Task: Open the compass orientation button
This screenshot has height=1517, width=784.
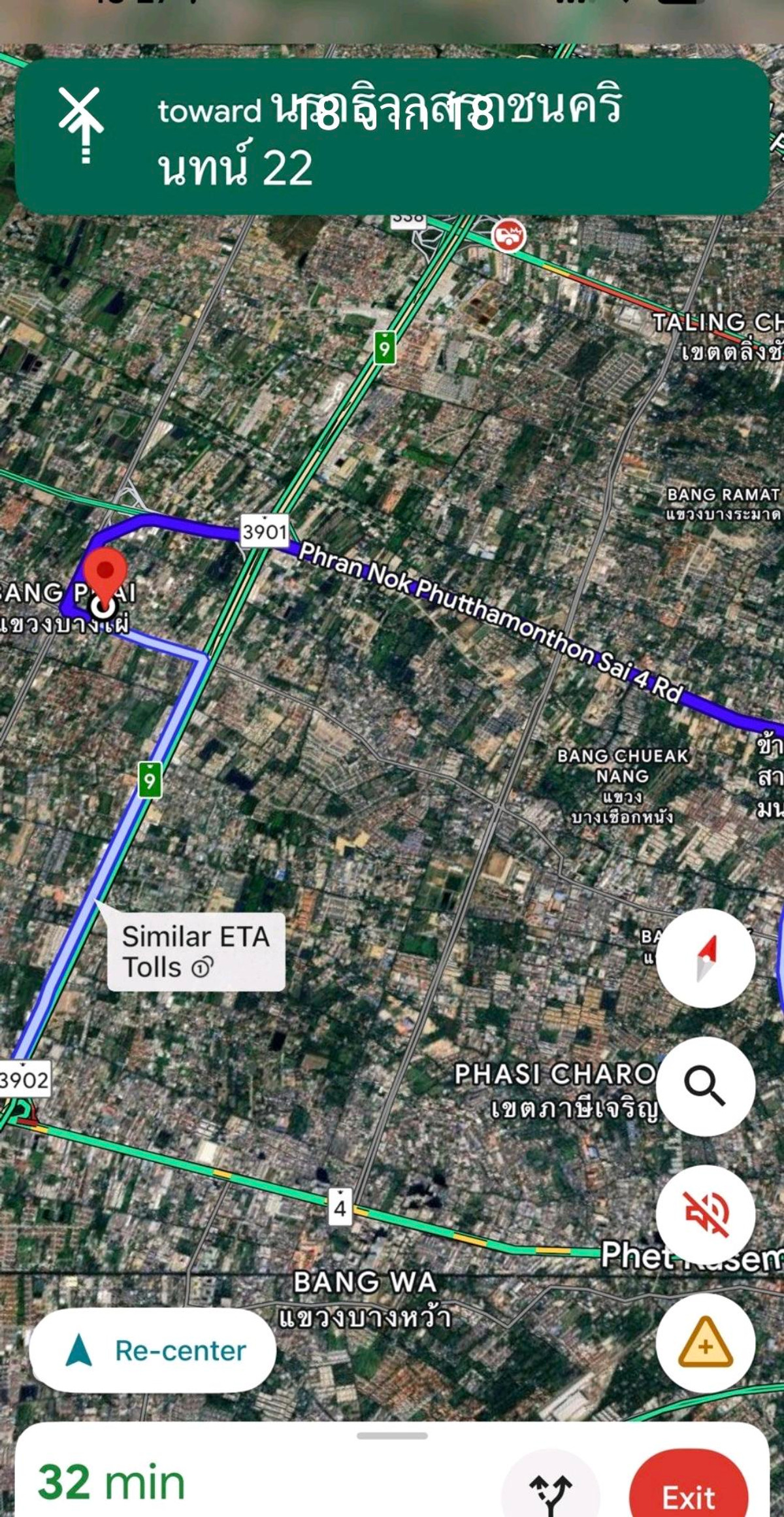Action: [x=706, y=958]
